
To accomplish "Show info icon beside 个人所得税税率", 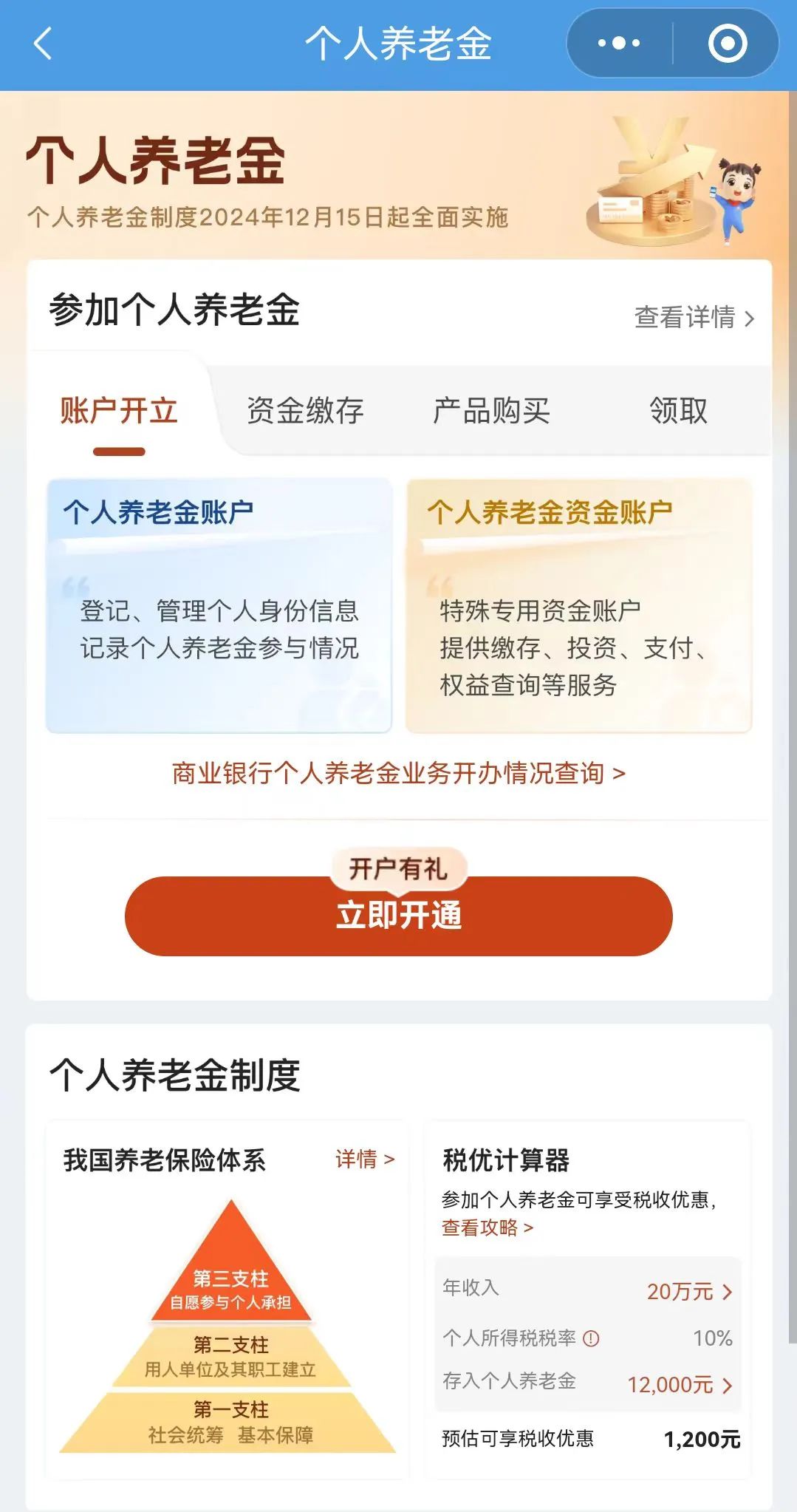I will [x=592, y=1338].
